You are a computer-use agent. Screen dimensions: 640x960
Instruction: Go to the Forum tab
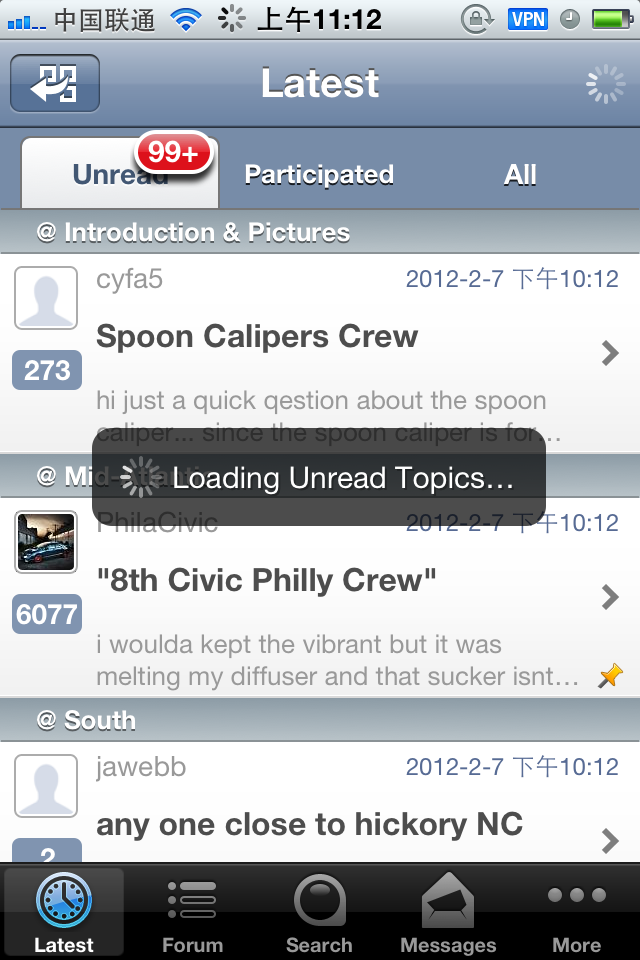(x=192, y=914)
